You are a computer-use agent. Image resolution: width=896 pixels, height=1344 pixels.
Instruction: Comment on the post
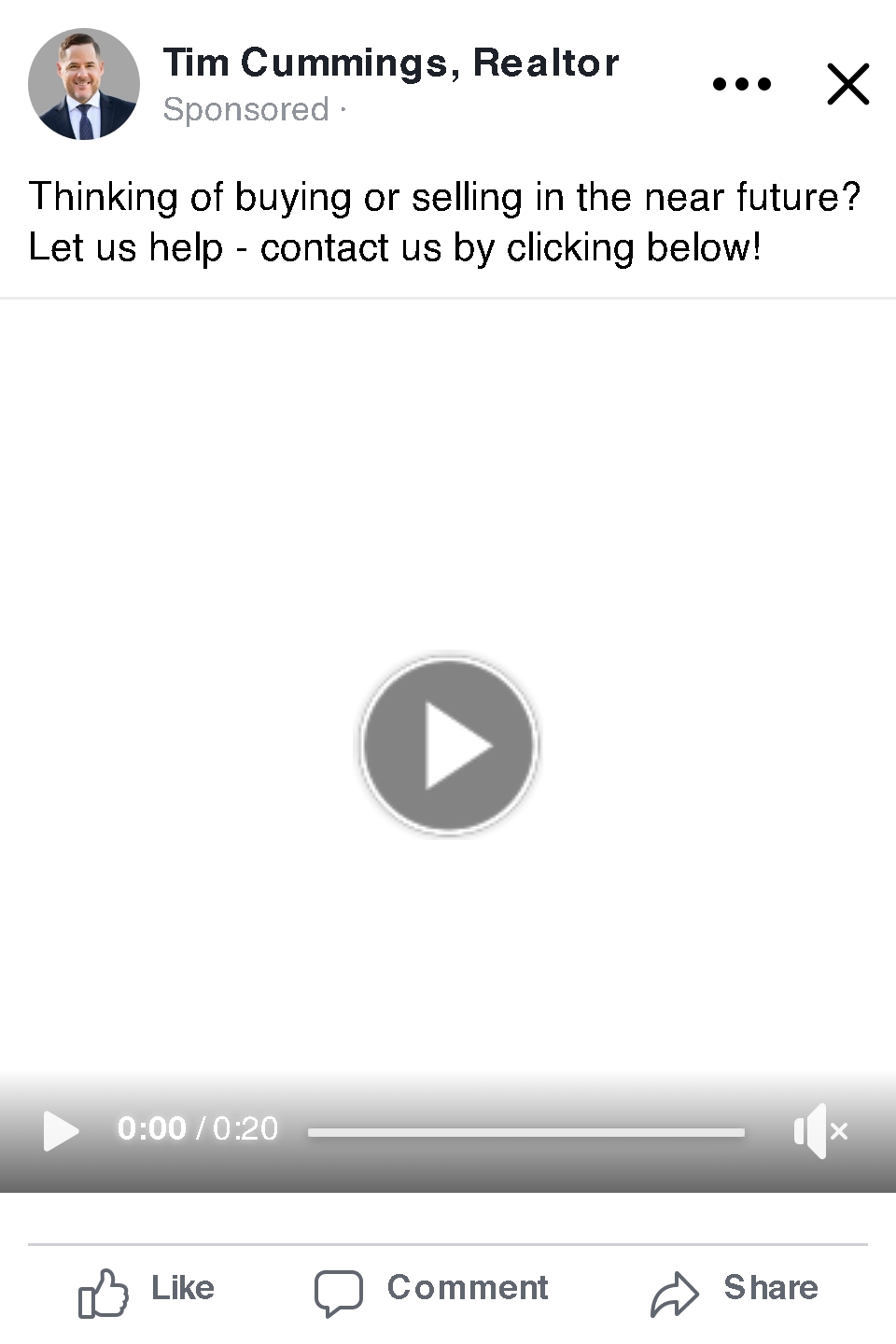[x=432, y=1291]
